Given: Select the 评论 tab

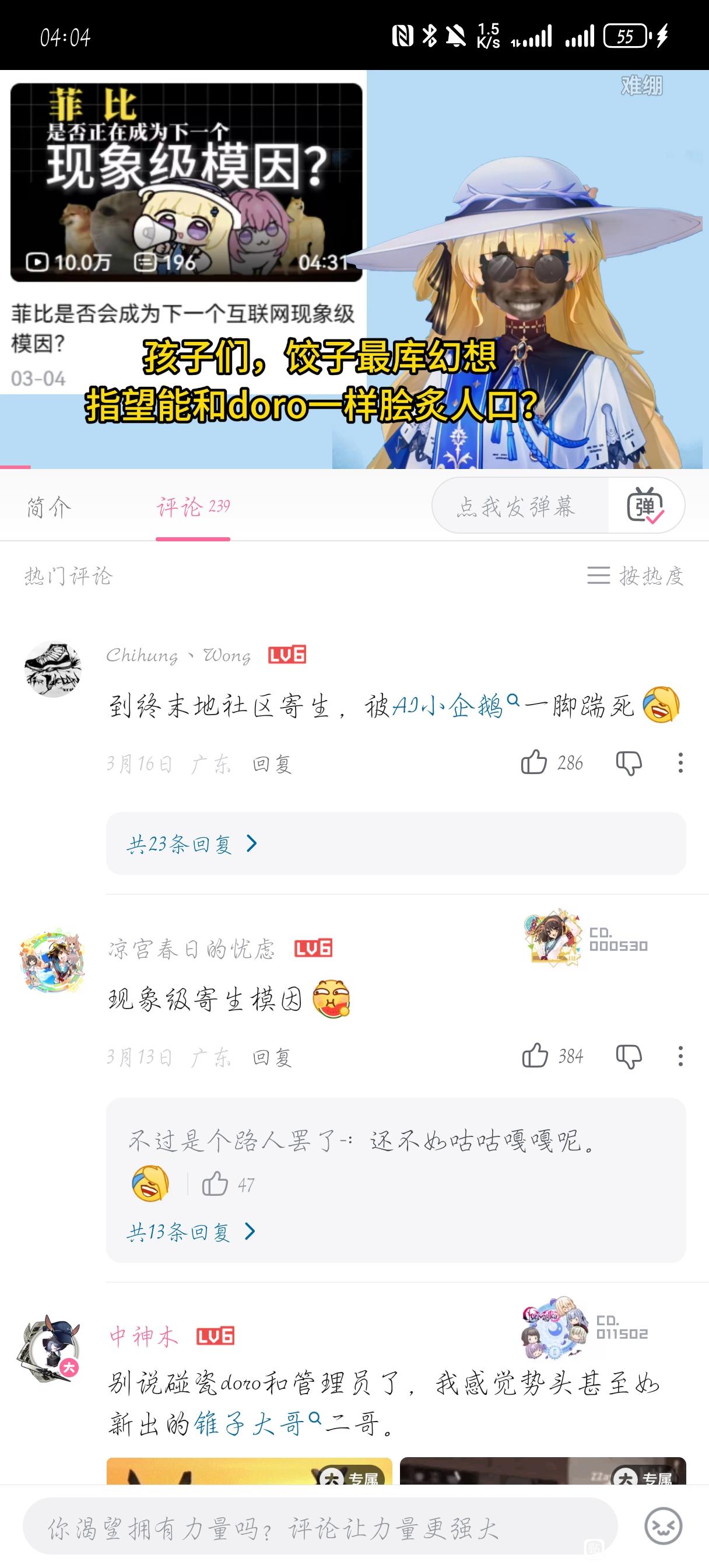Looking at the screenshot, I should coord(192,506).
